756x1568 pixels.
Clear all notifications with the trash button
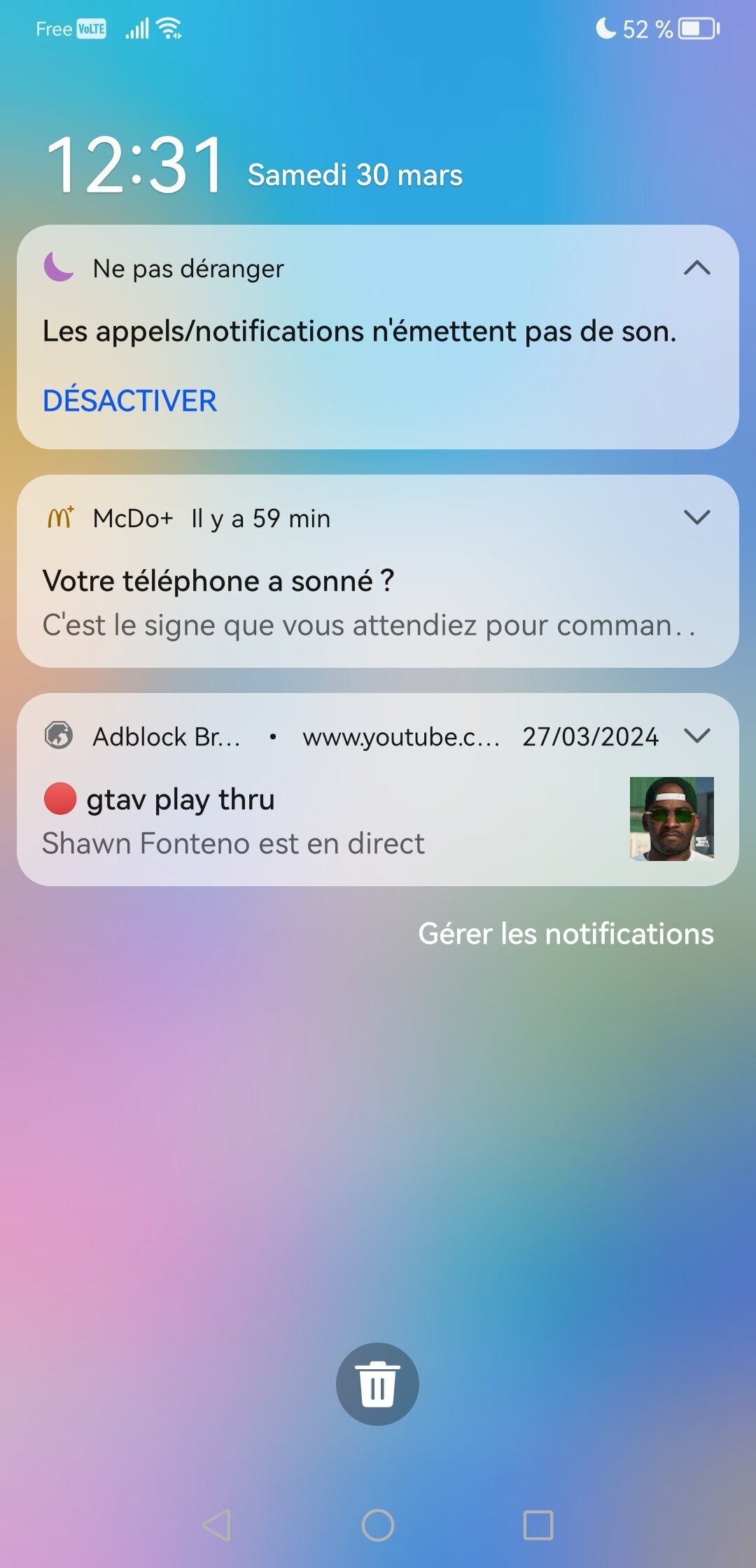[x=378, y=1384]
